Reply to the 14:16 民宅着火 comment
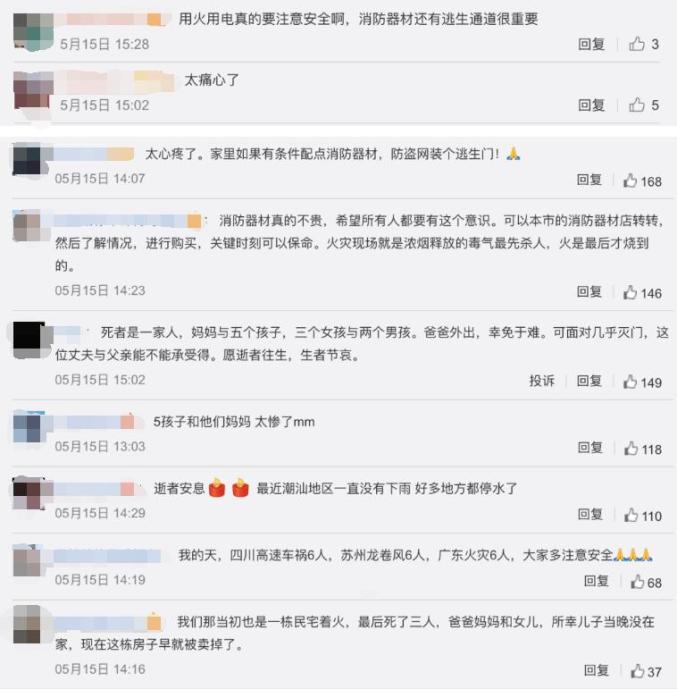This screenshot has width=677, height=689. (596, 671)
